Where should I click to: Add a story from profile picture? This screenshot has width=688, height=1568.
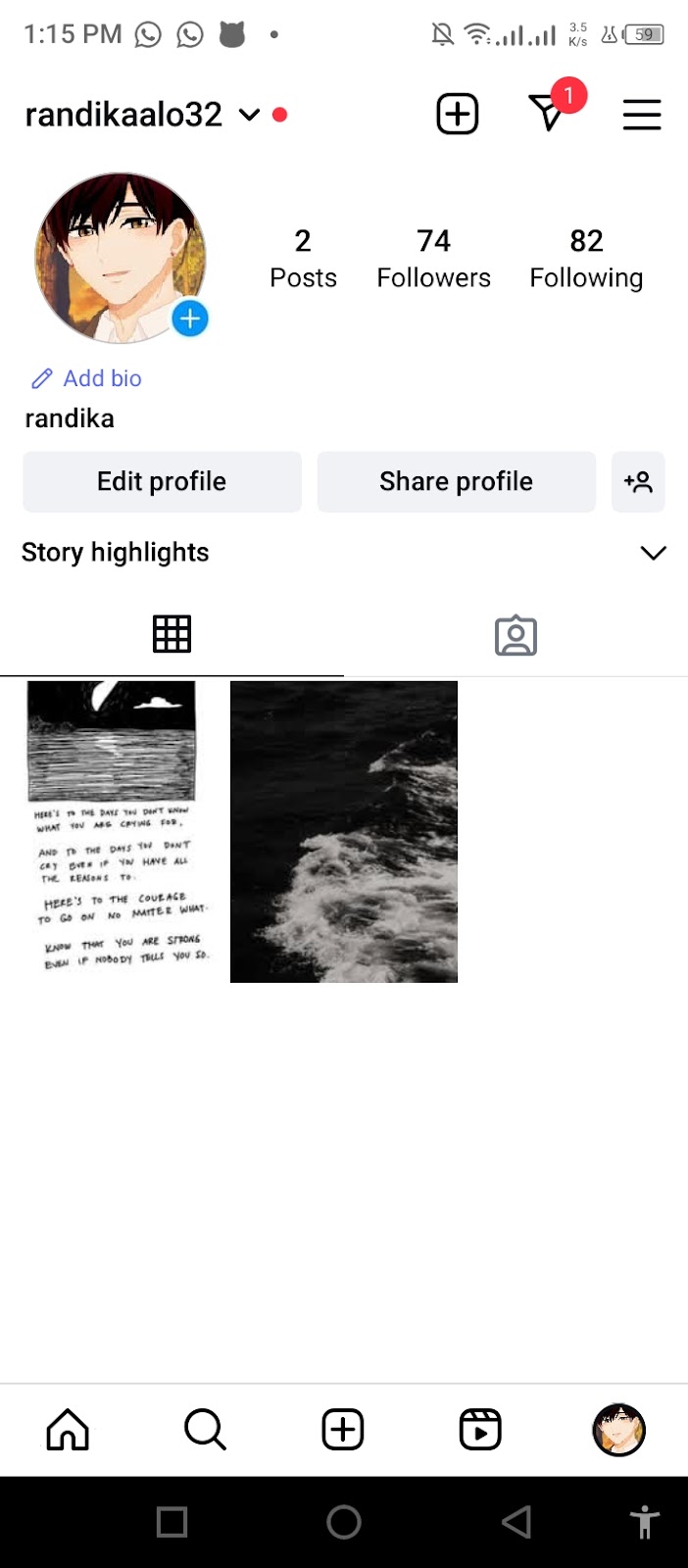pos(189,318)
